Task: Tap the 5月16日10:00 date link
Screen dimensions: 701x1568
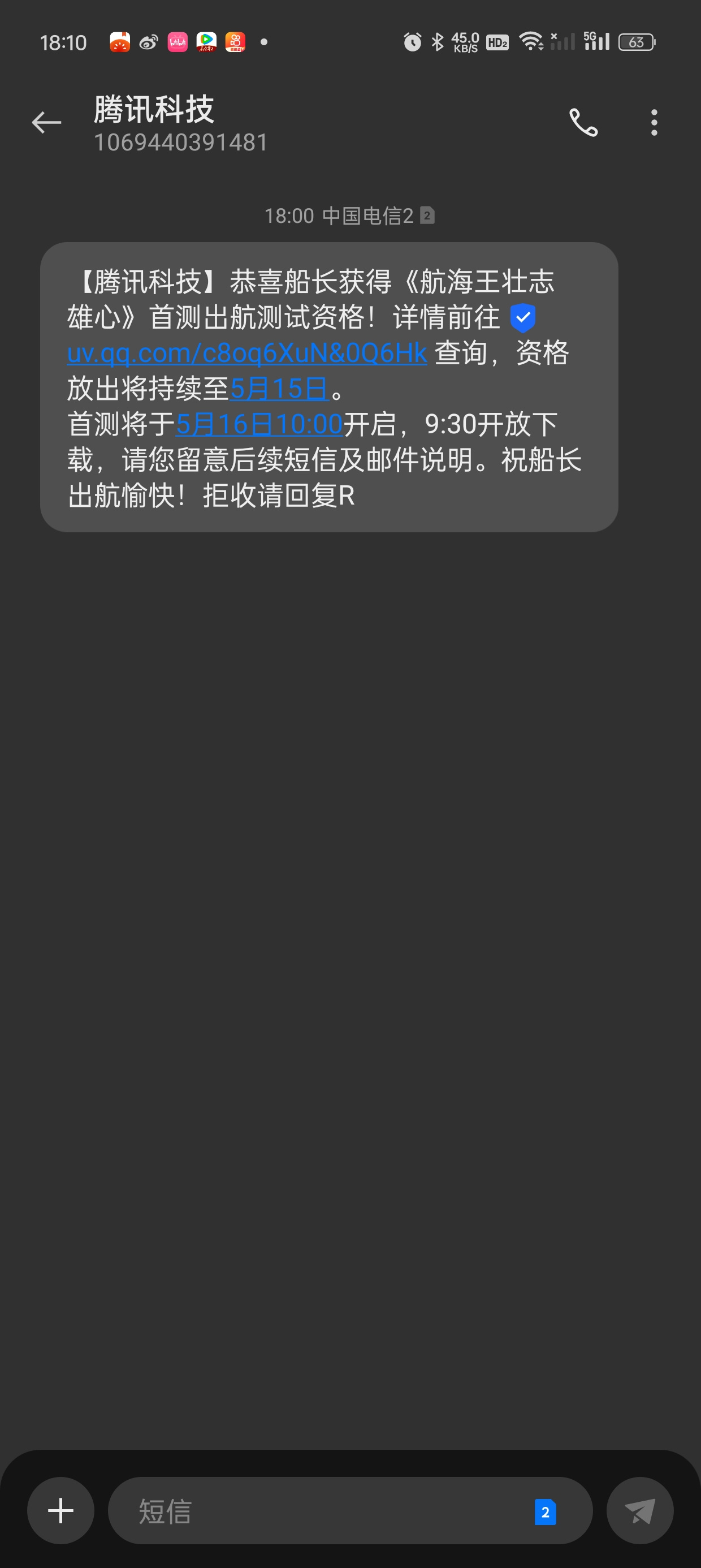Action: 259,424
